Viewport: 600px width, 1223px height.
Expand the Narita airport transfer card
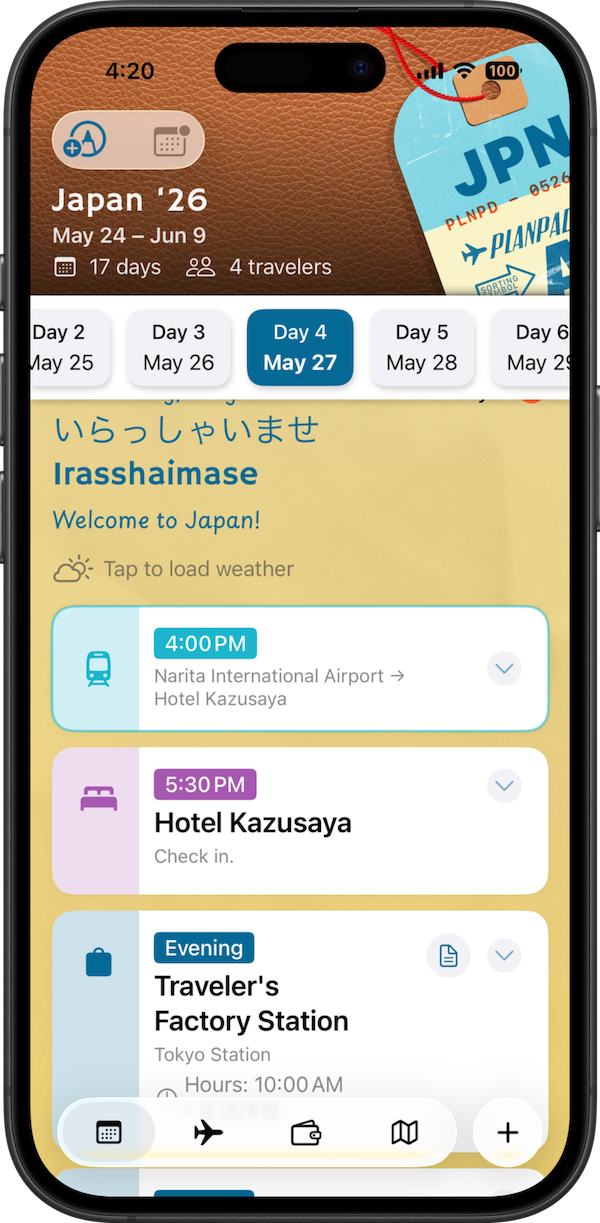(504, 668)
